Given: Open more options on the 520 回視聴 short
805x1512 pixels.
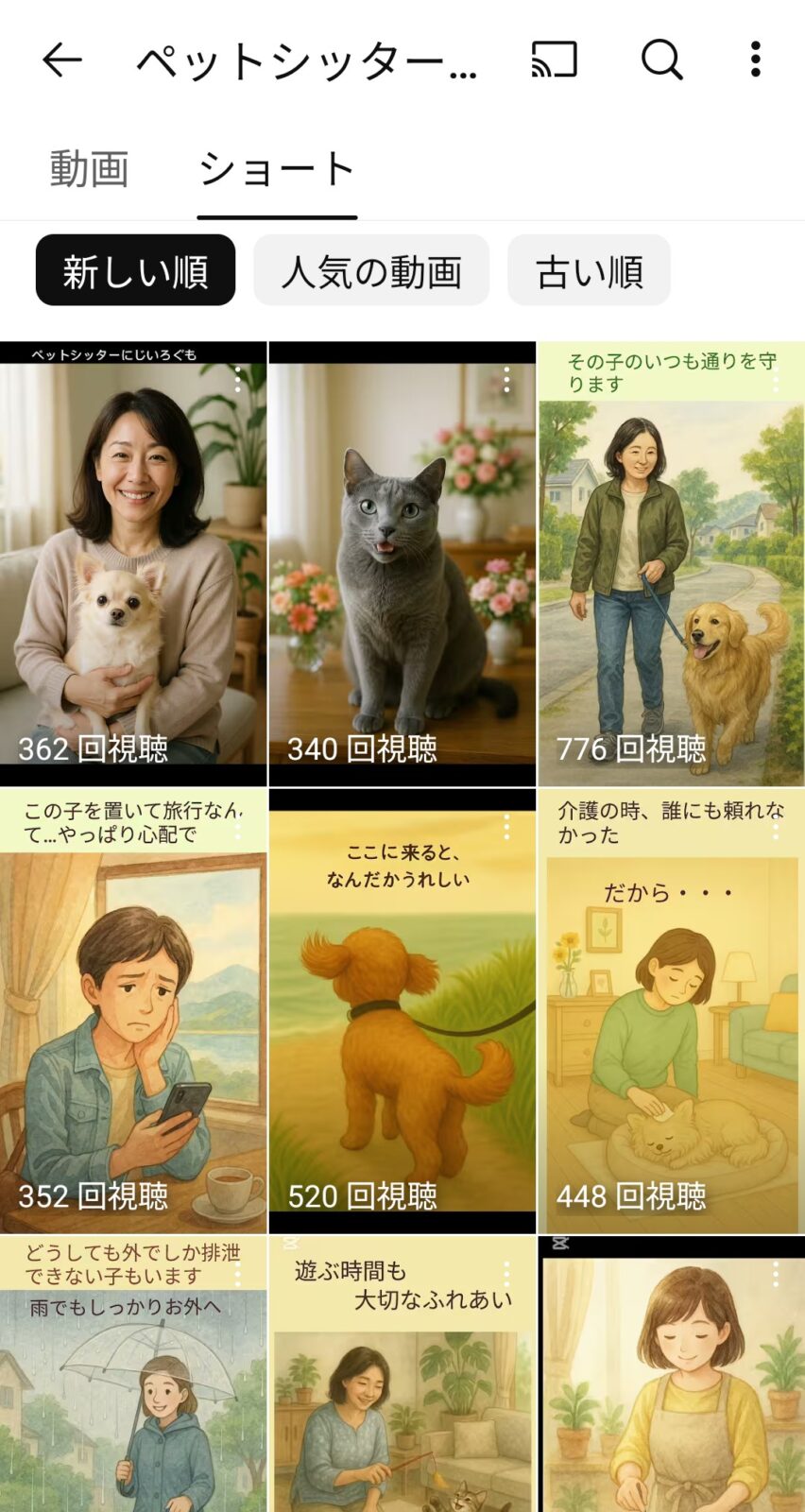Looking at the screenshot, I should (x=506, y=828).
